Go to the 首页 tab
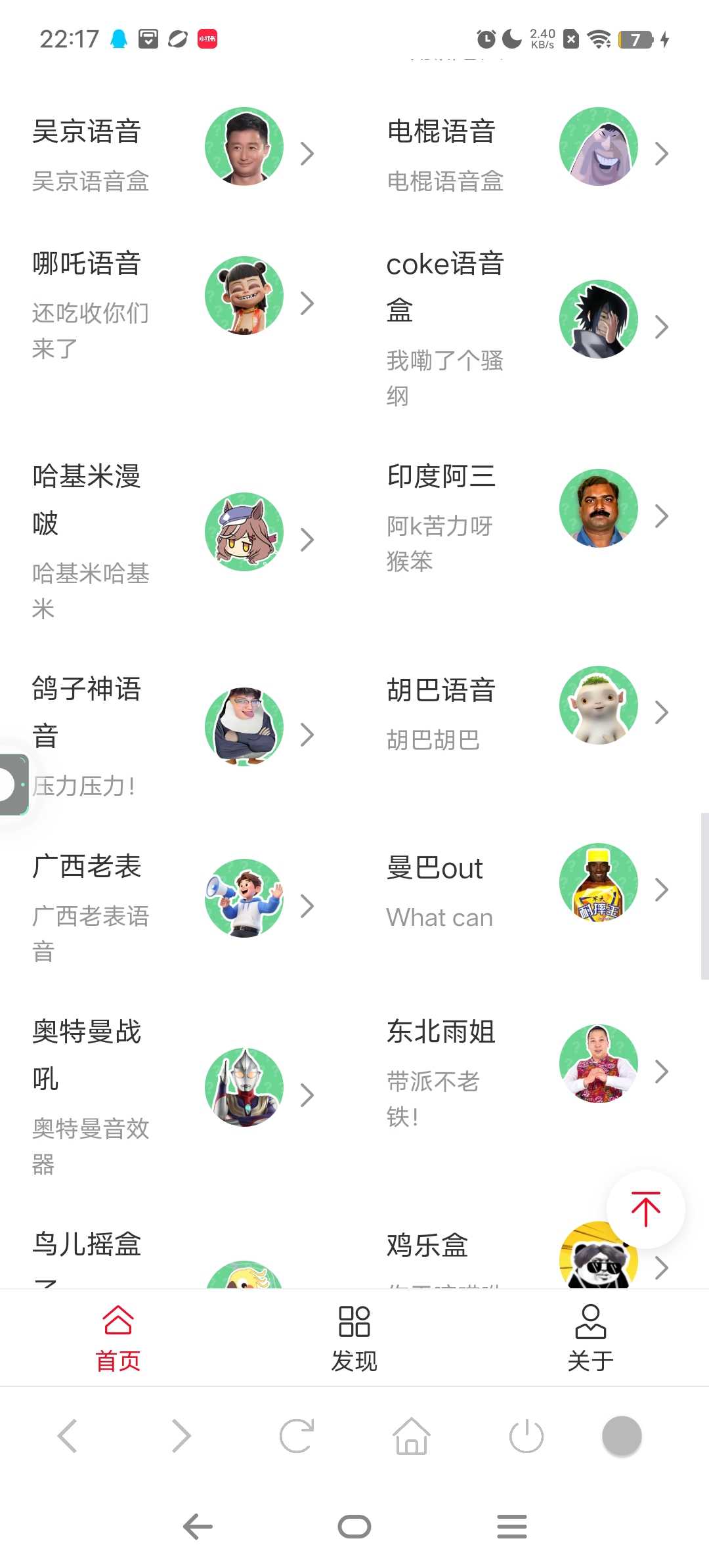Image resolution: width=709 pixels, height=1568 pixels. click(118, 1338)
